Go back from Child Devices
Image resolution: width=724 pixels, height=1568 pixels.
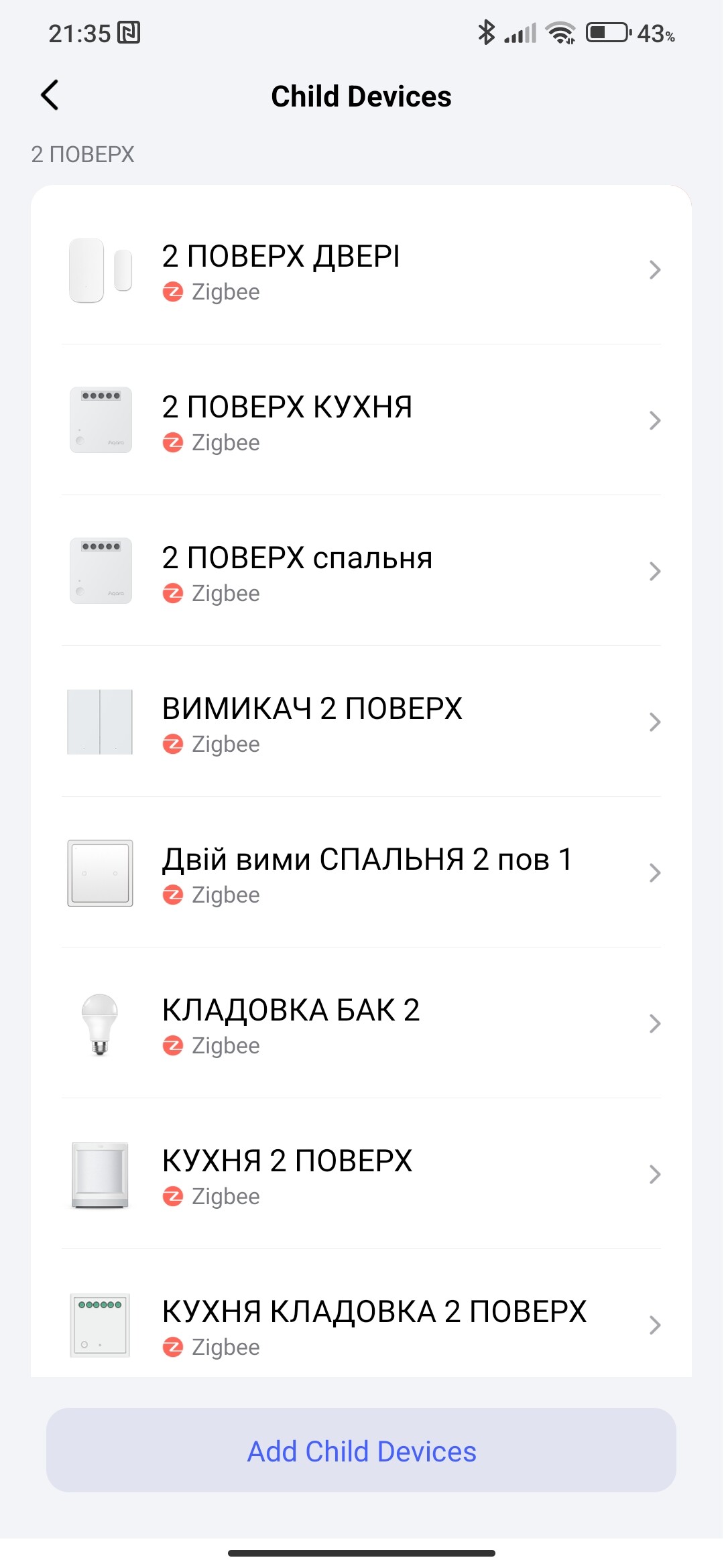50,95
